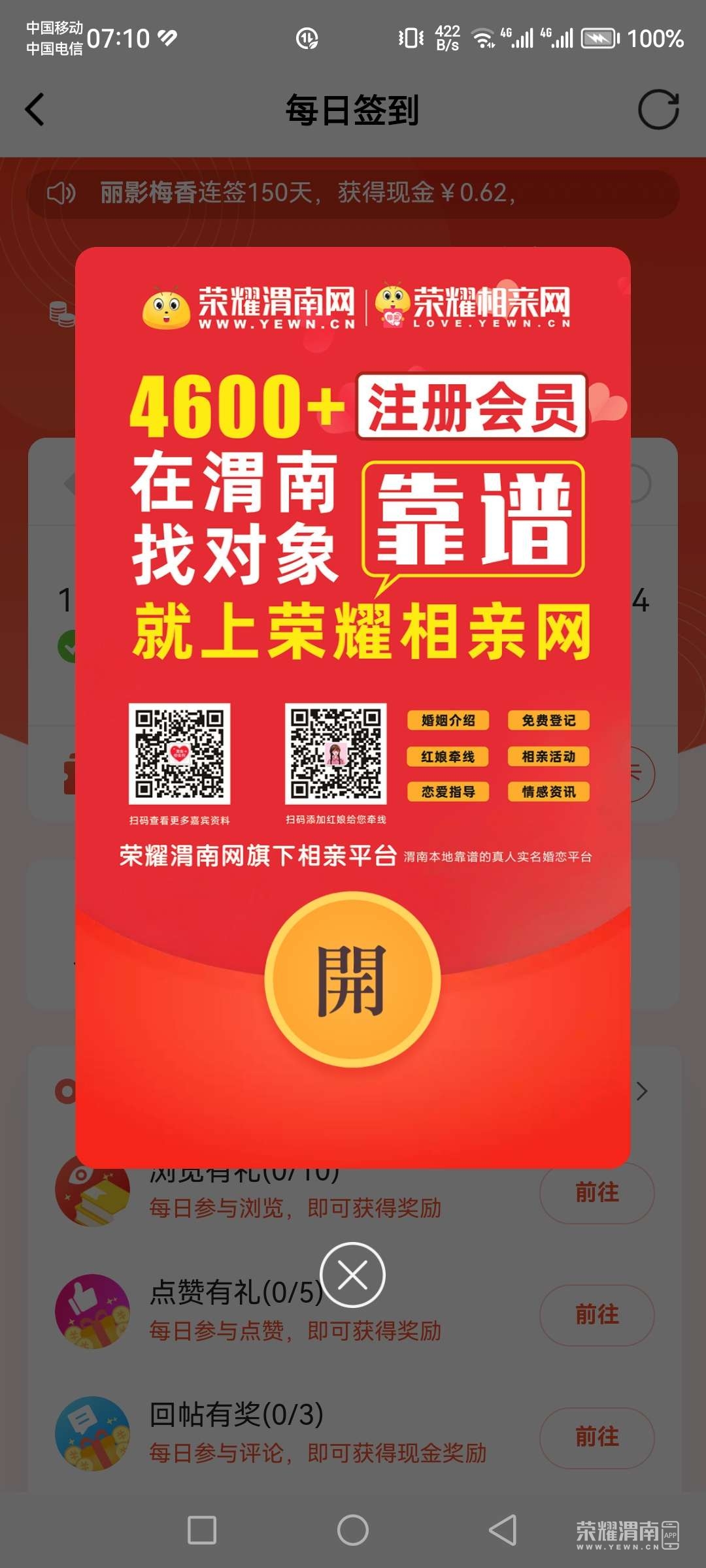
Task: Close the red envelope popup
Action: 352,1275
